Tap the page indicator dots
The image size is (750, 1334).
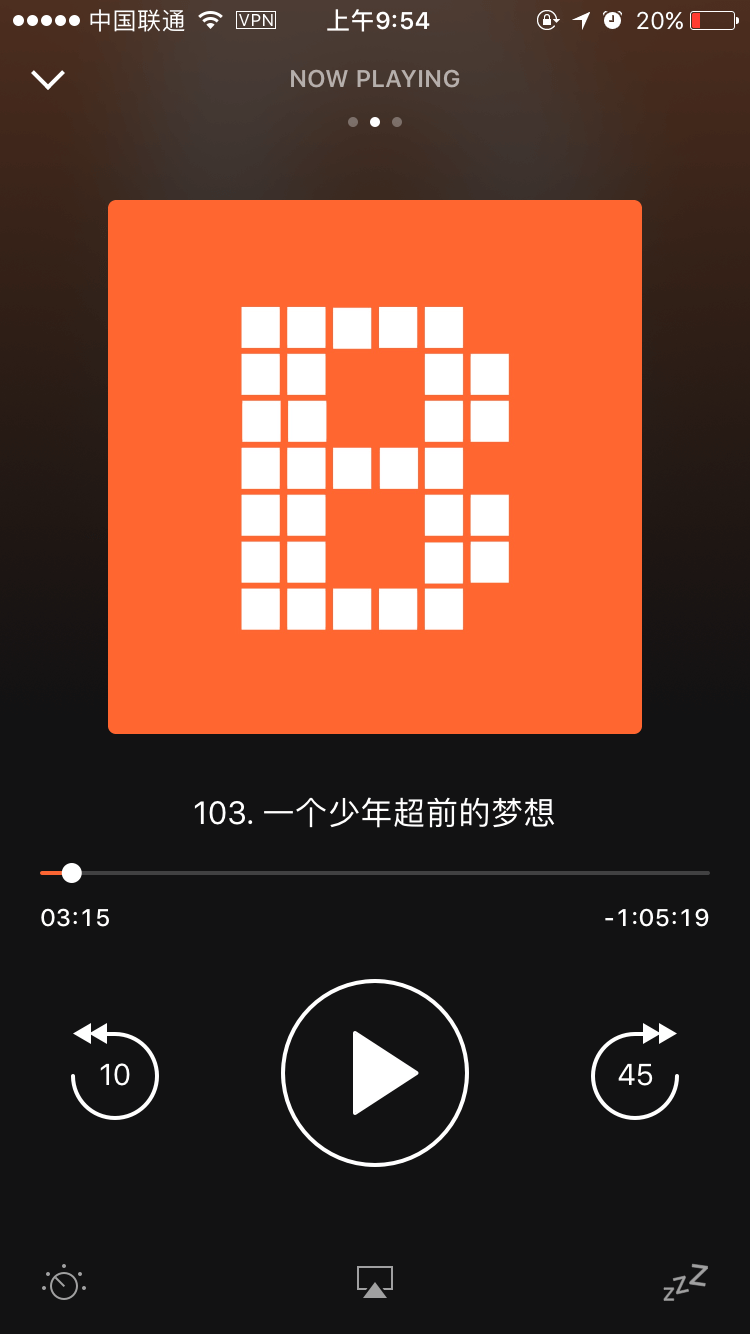pyautogui.click(x=375, y=122)
